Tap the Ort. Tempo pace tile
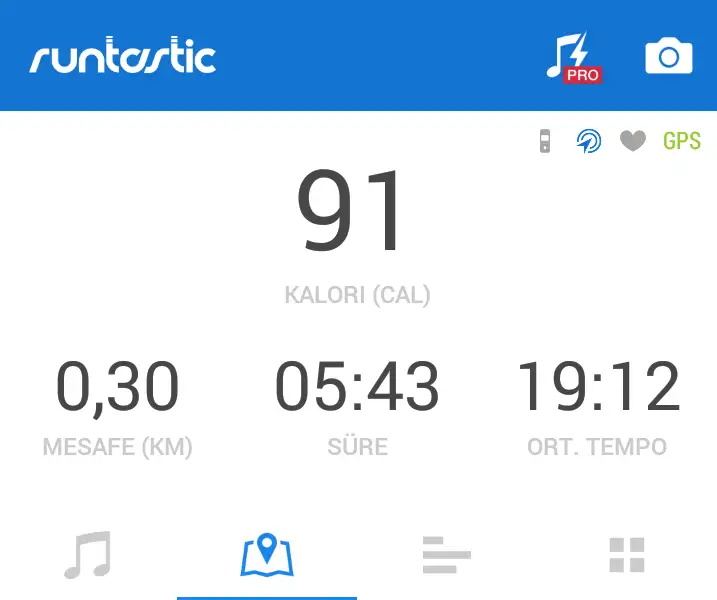 coord(597,405)
